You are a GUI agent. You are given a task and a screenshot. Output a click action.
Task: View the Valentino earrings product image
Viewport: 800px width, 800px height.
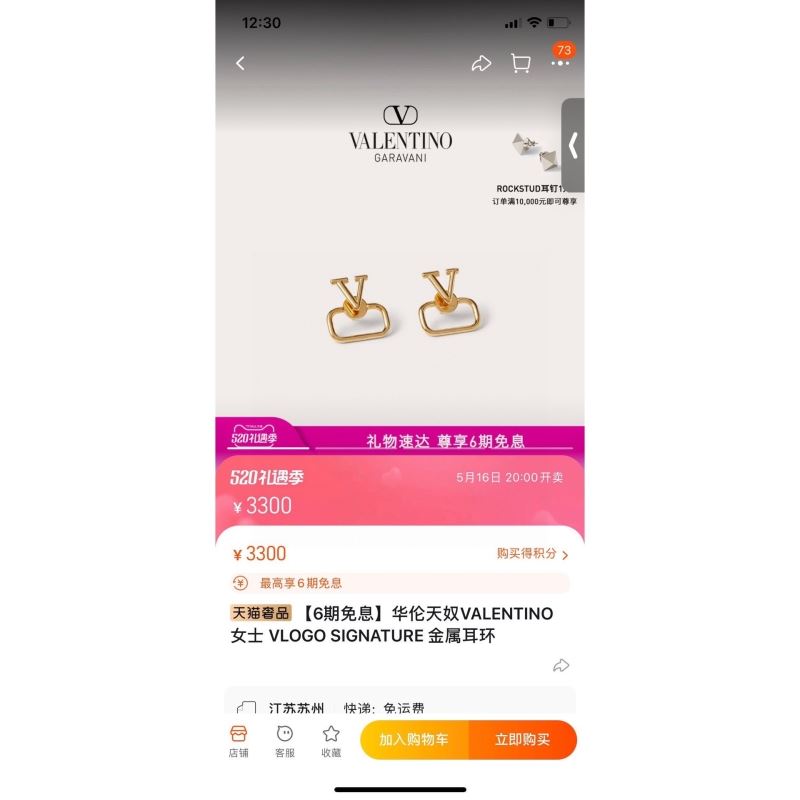[x=400, y=305]
